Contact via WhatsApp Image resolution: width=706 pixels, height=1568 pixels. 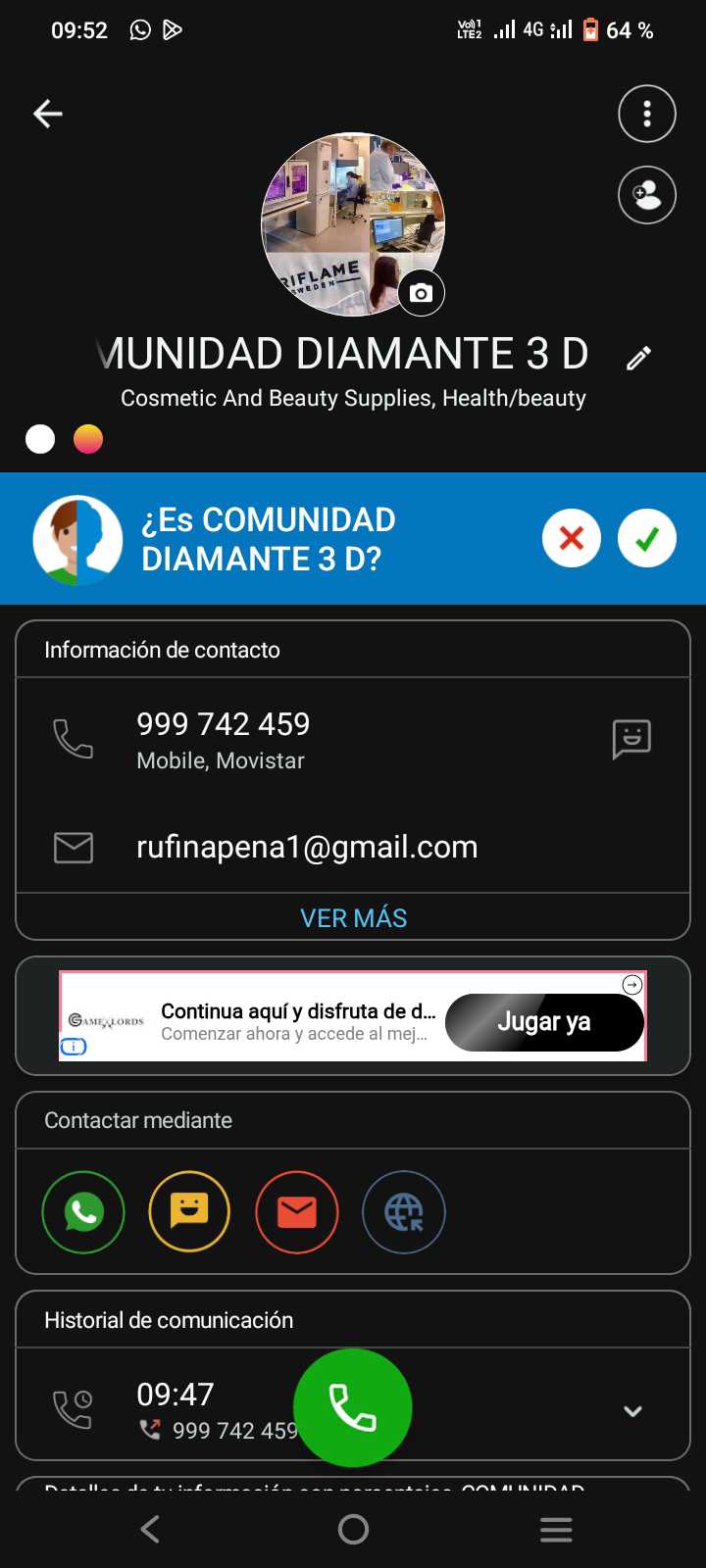83,1212
